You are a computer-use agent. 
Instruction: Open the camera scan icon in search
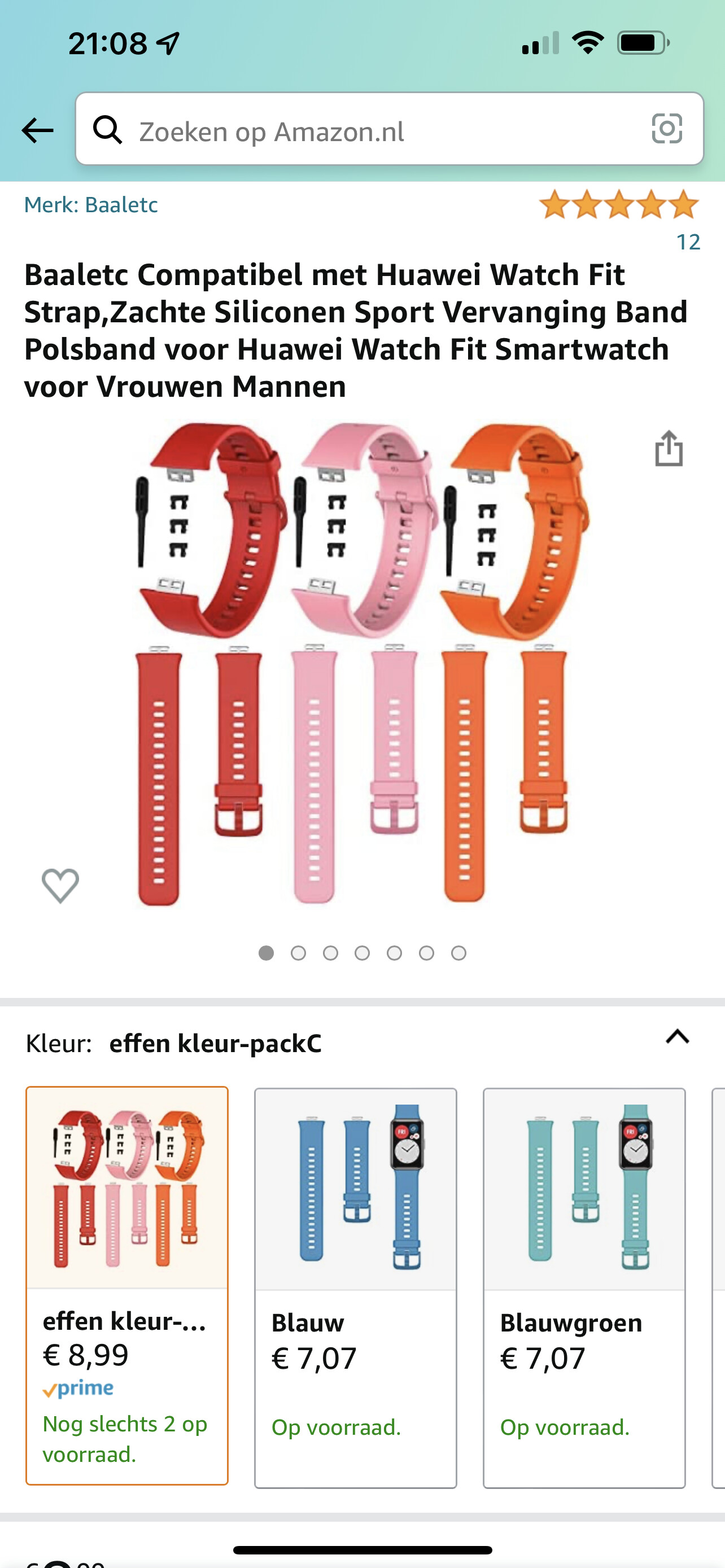(667, 129)
